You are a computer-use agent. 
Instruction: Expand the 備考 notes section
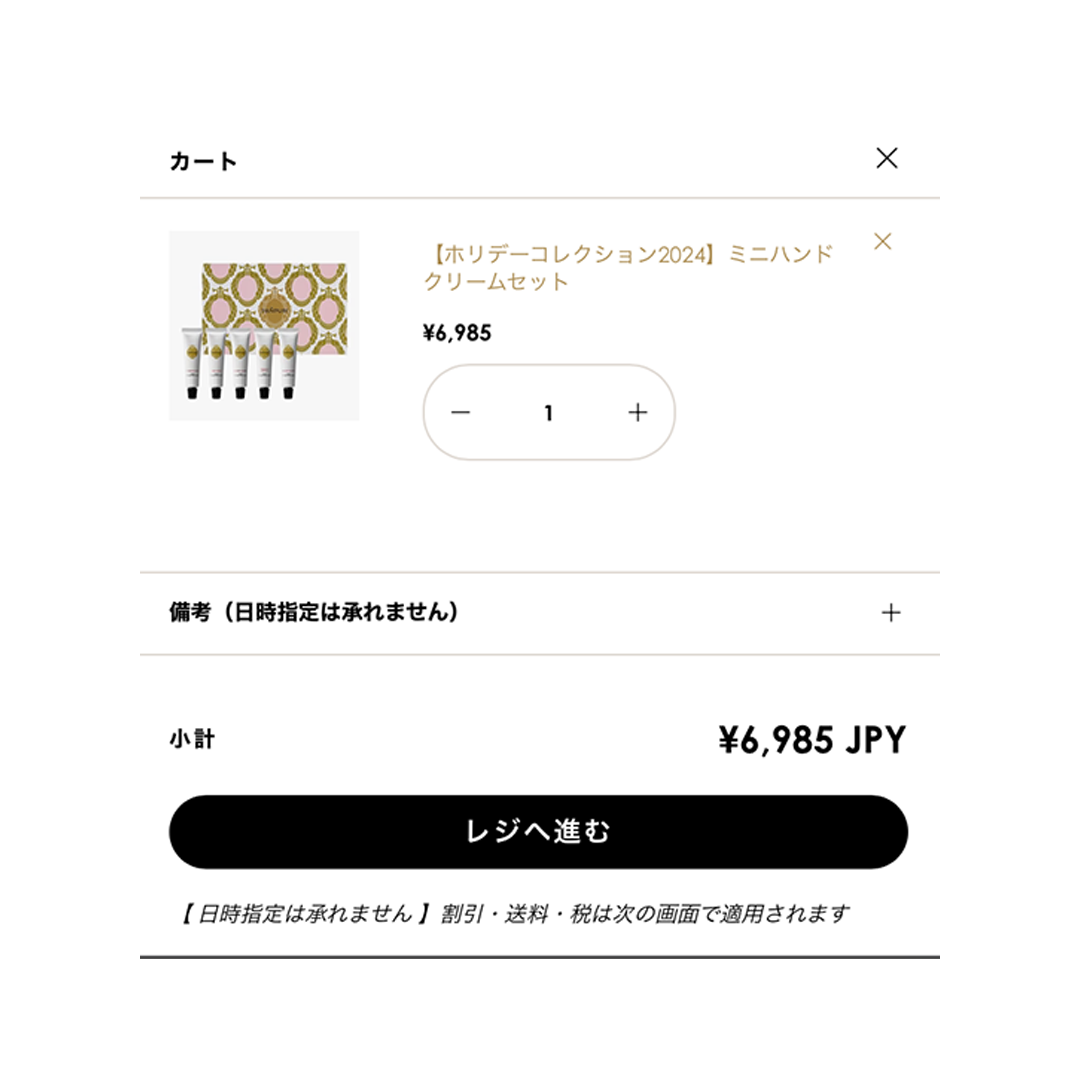coord(890,613)
